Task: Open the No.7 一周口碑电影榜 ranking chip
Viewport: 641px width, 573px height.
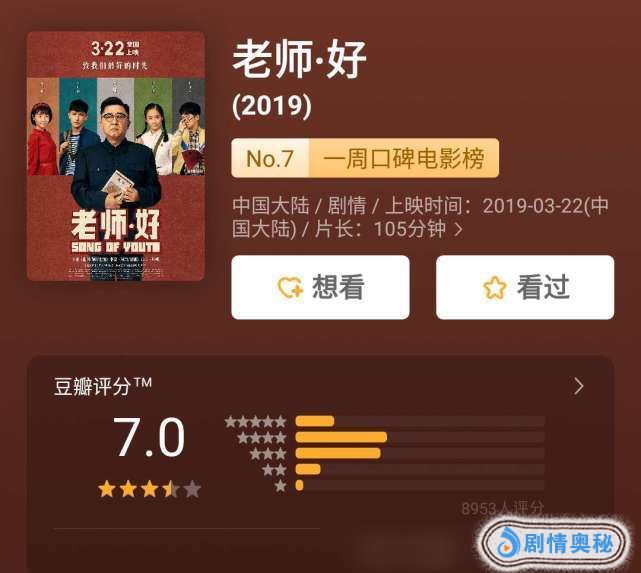Action: coord(365,158)
